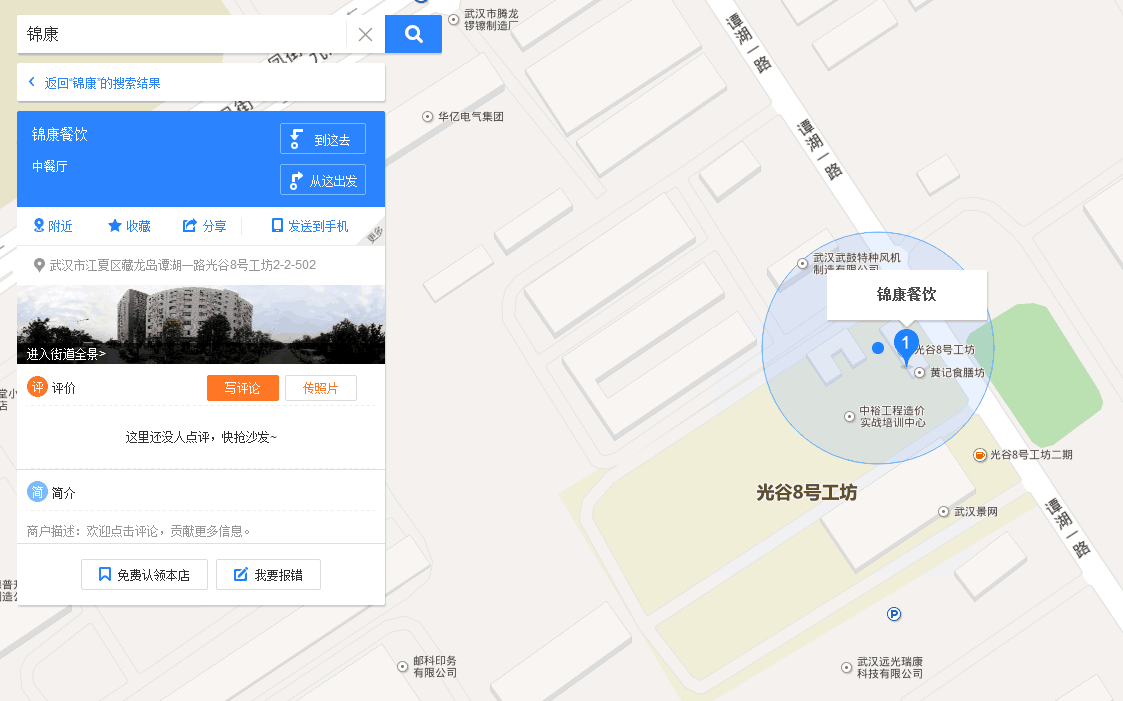This screenshot has height=701, width=1123.
Task: Write a review with 写评论
Action: tap(242, 388)
